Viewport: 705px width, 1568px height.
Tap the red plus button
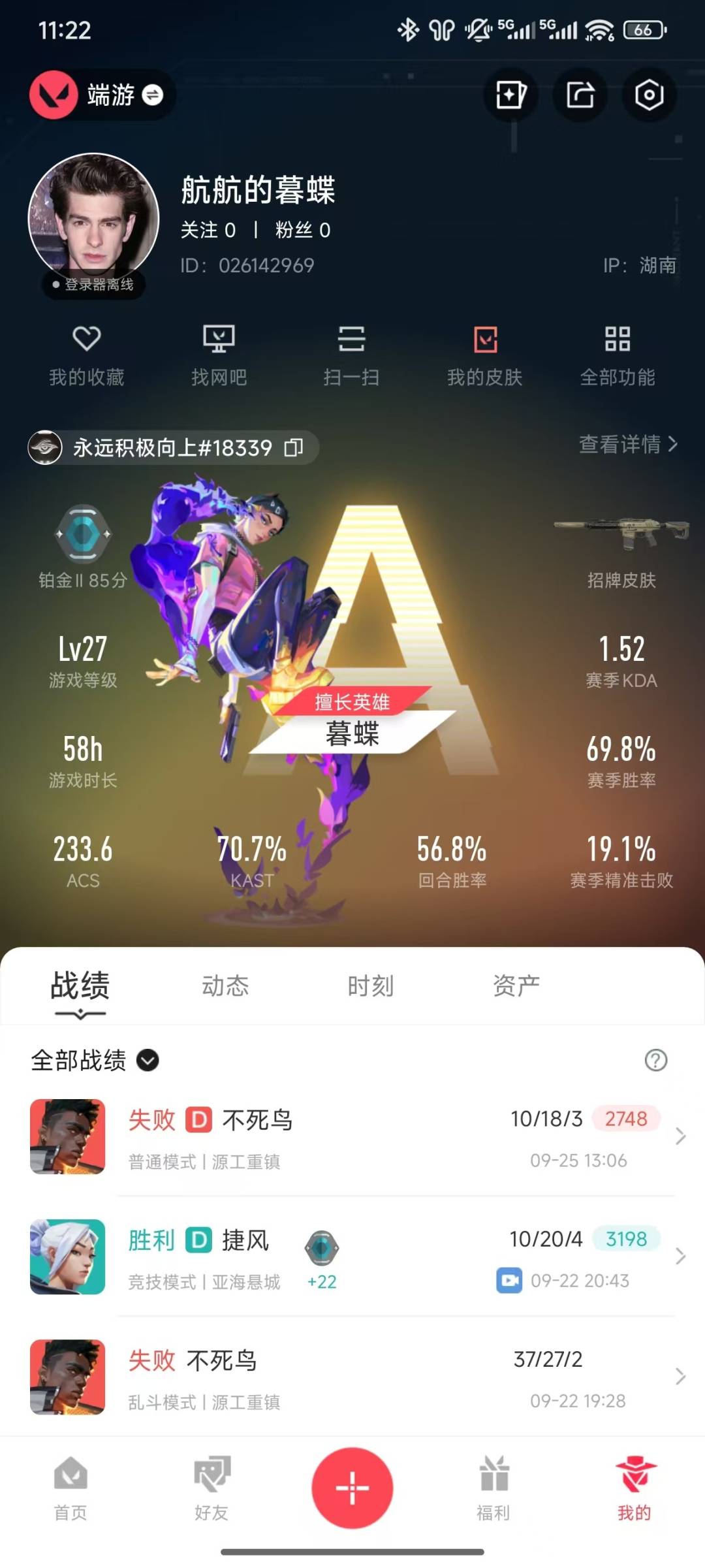tap(352, 1488)
